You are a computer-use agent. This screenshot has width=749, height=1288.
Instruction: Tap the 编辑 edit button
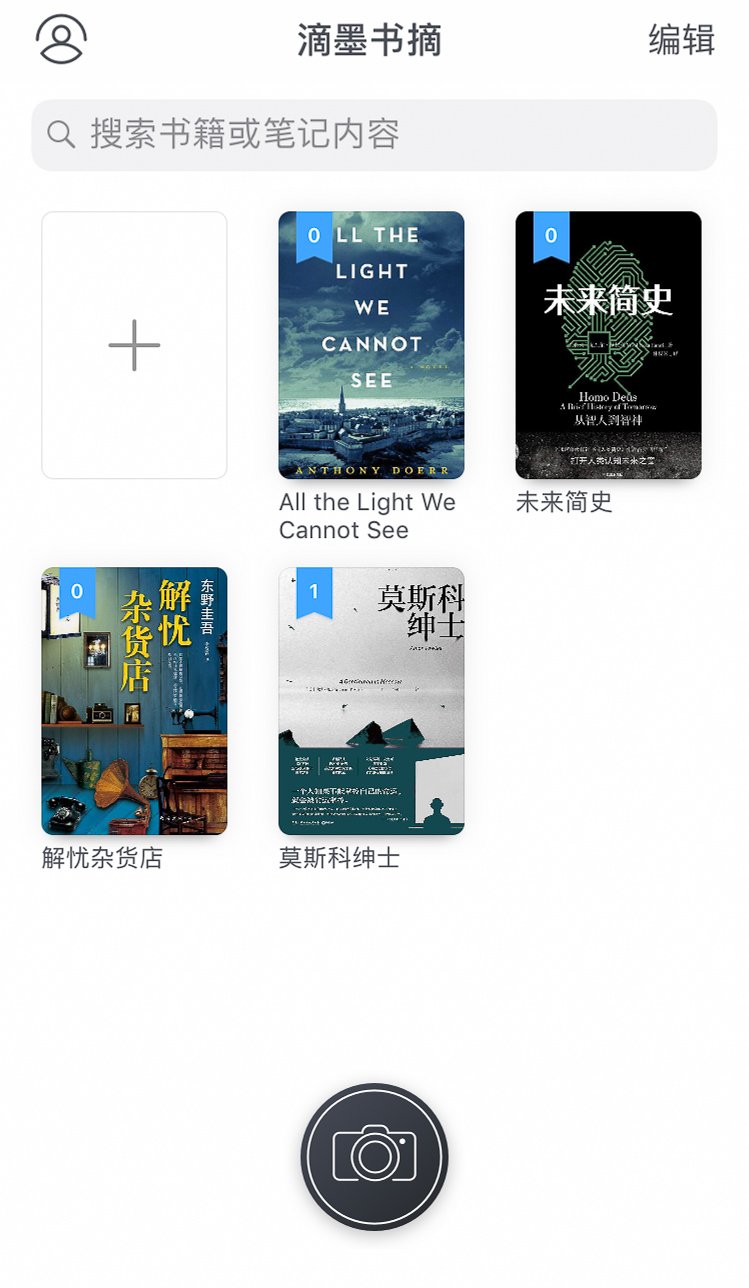tap(681, 40)
